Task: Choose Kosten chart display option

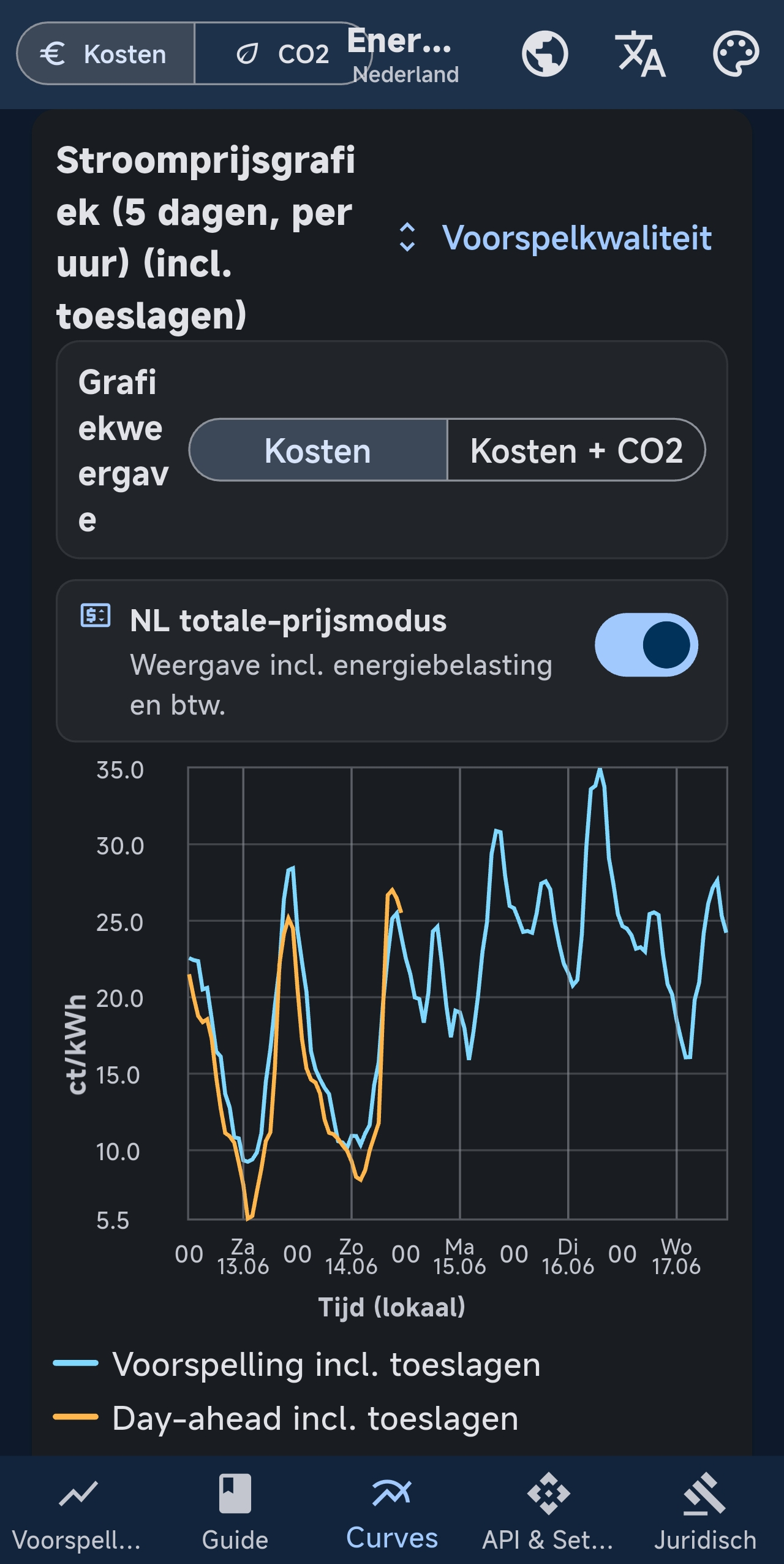Action: coord(318,450)
